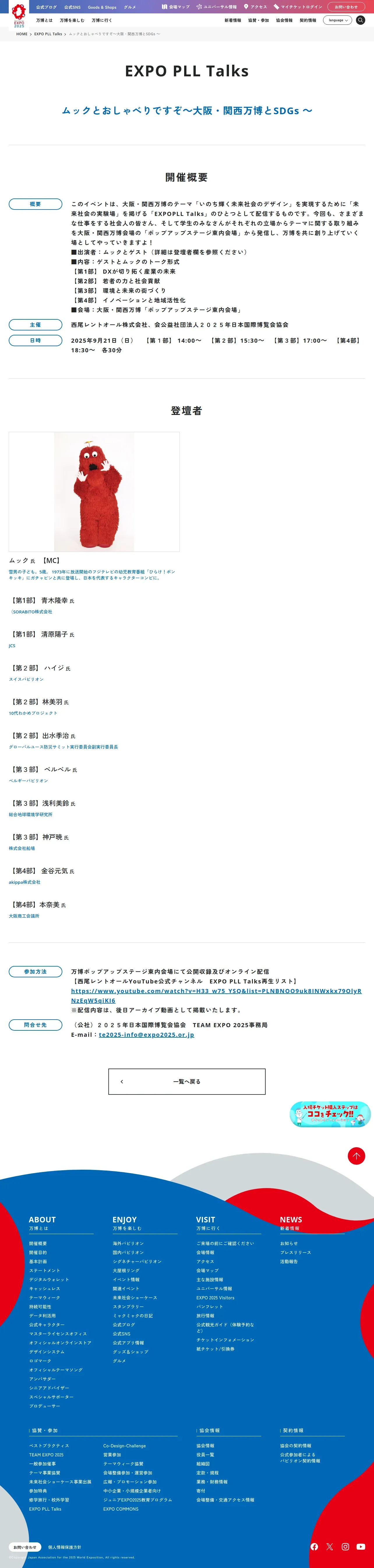Open the YouTube playlist link
This screenshot has width=374, height=1568.
(x=216, y=995)
